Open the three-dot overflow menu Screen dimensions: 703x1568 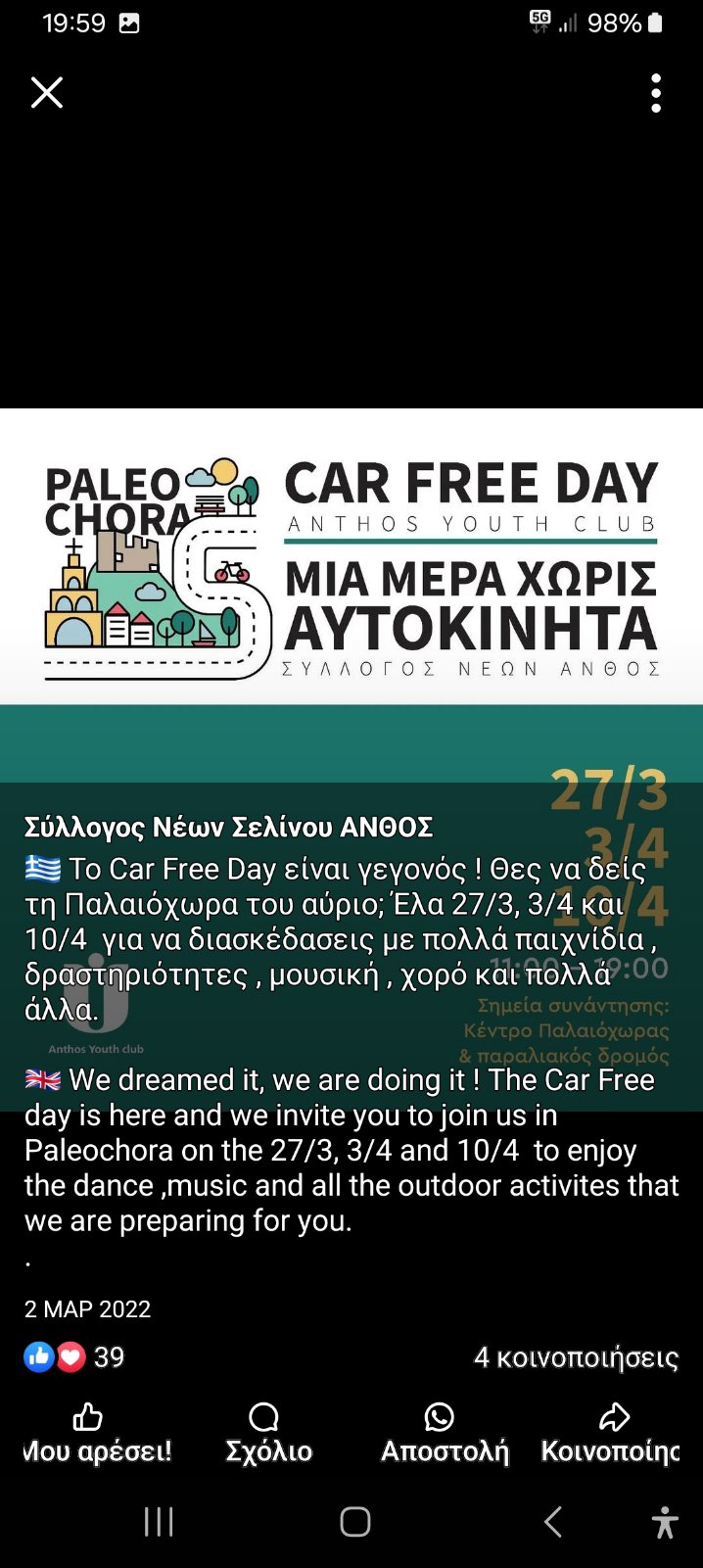[x=656, y=93]
